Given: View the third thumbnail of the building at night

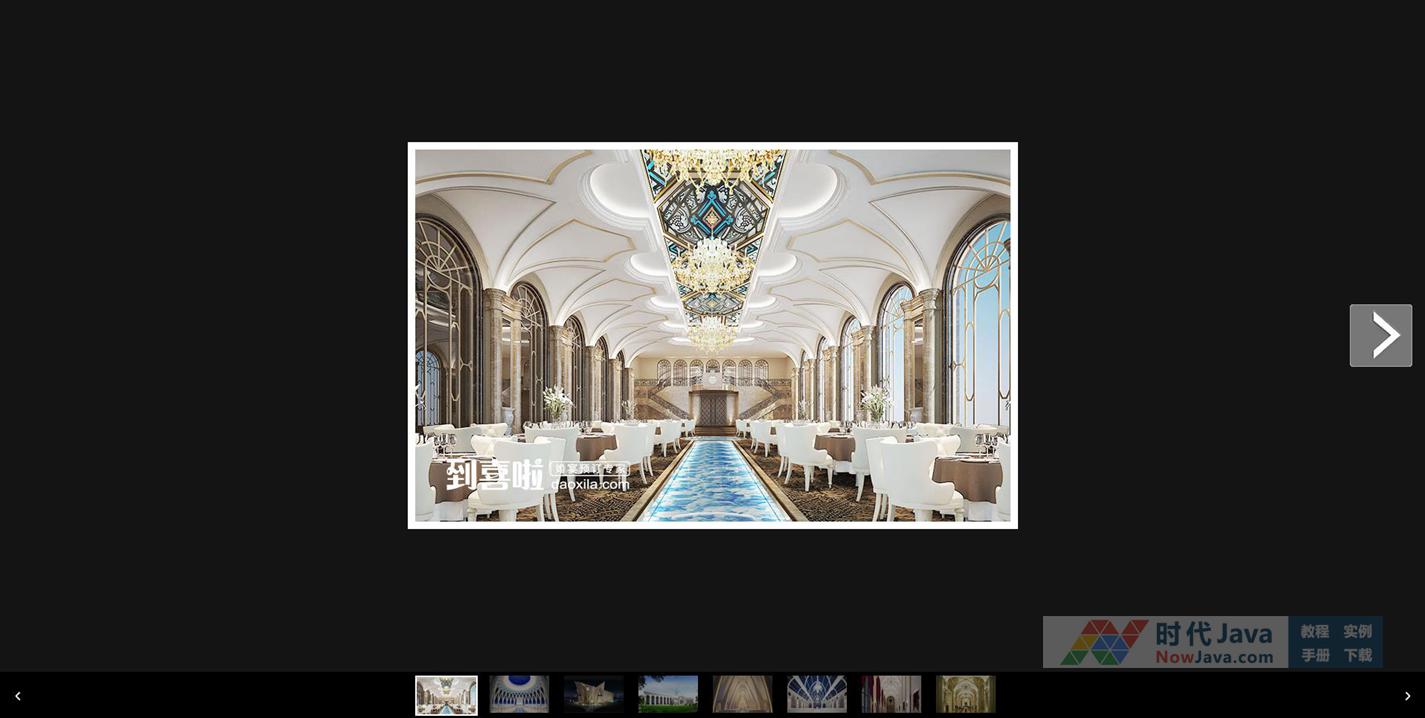Looking at the screenshot, I should (x=593, y=694).
